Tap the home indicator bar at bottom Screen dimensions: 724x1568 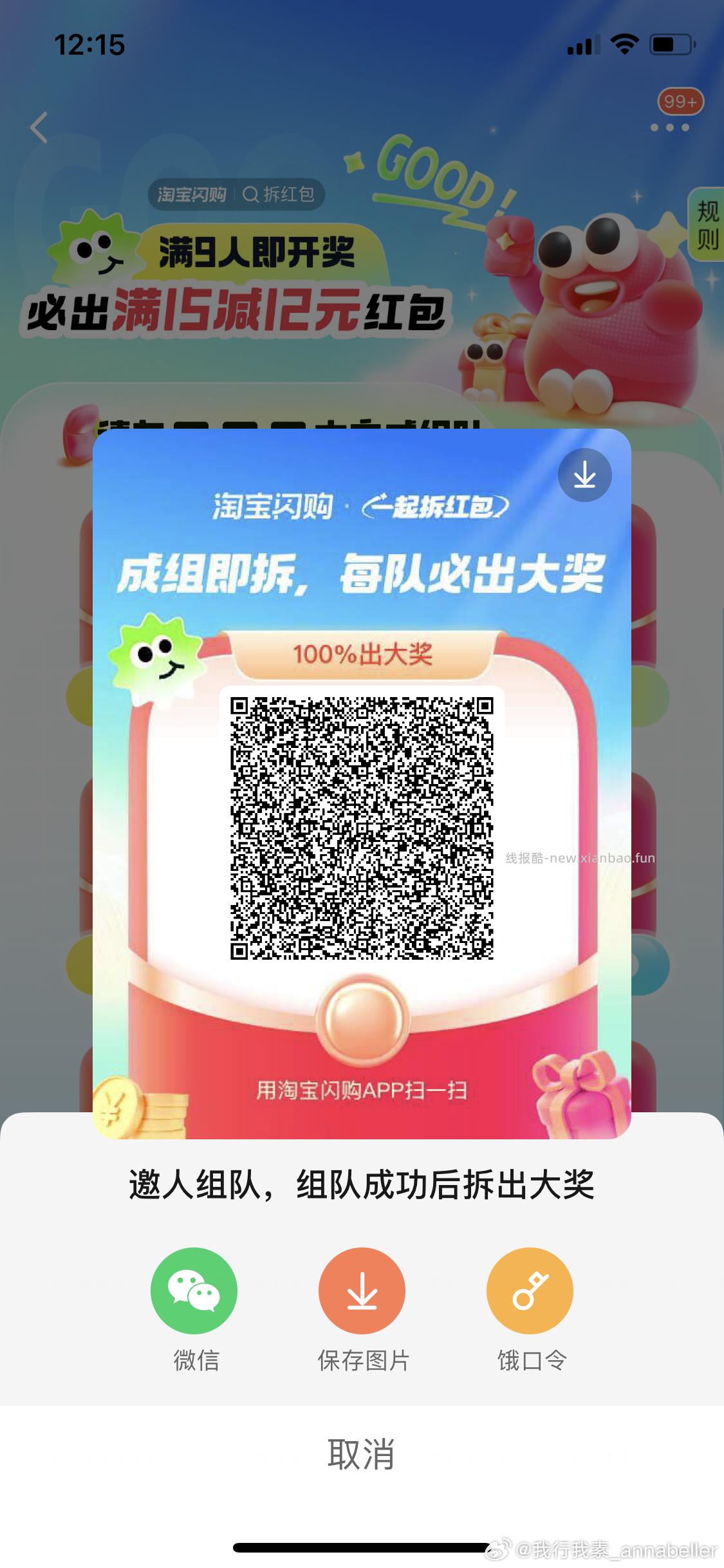[362, 1547]
